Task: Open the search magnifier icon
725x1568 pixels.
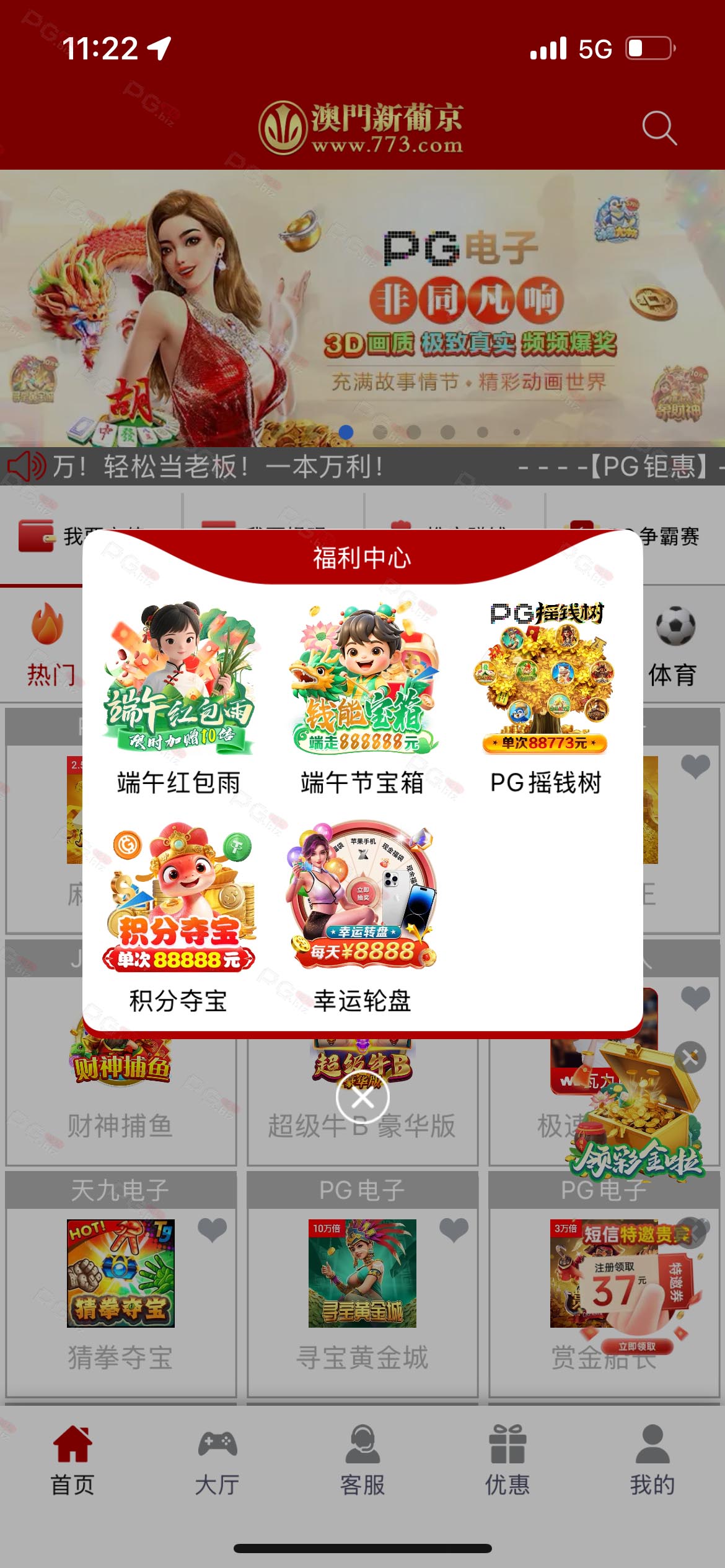Action: (x=659, y=128)
